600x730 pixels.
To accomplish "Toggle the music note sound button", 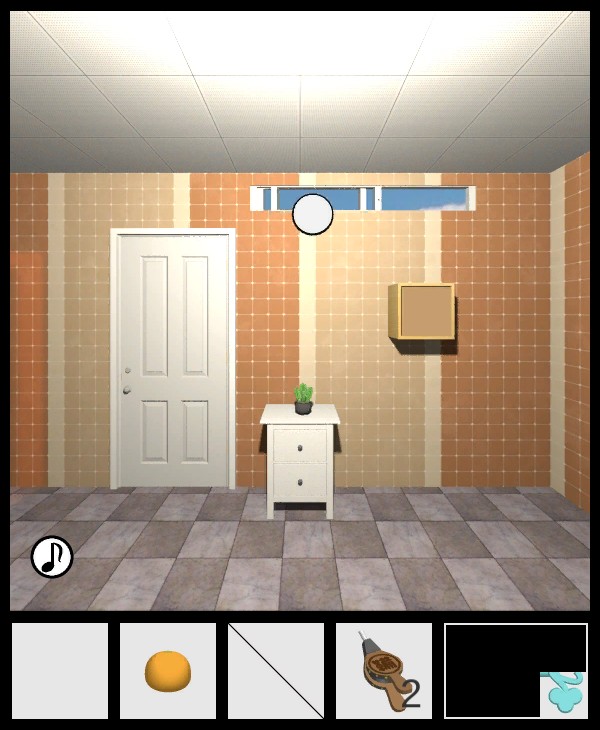I will tap(52, 557).
